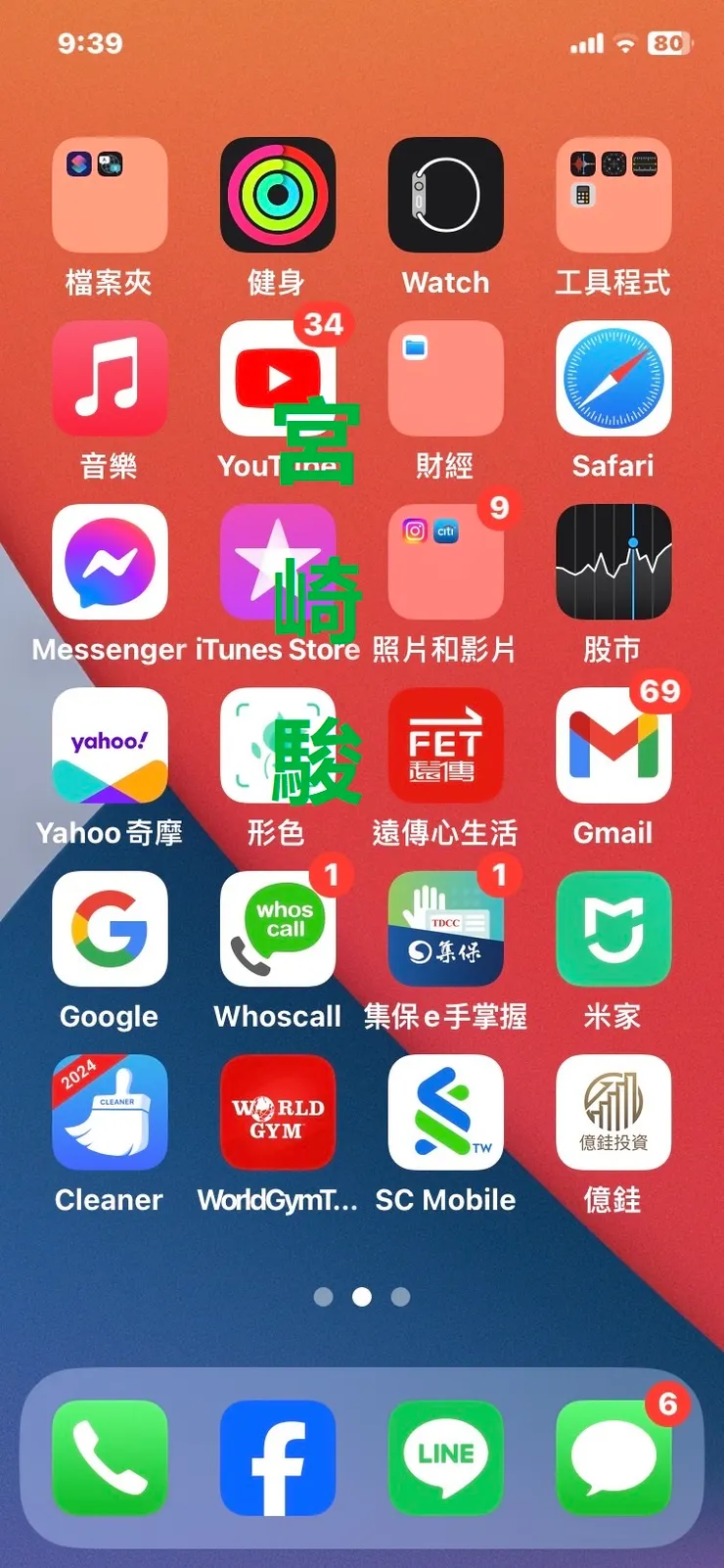Launch Yahoo 奇摩
Screen dimensions: 724x1568
click(110, 746)
